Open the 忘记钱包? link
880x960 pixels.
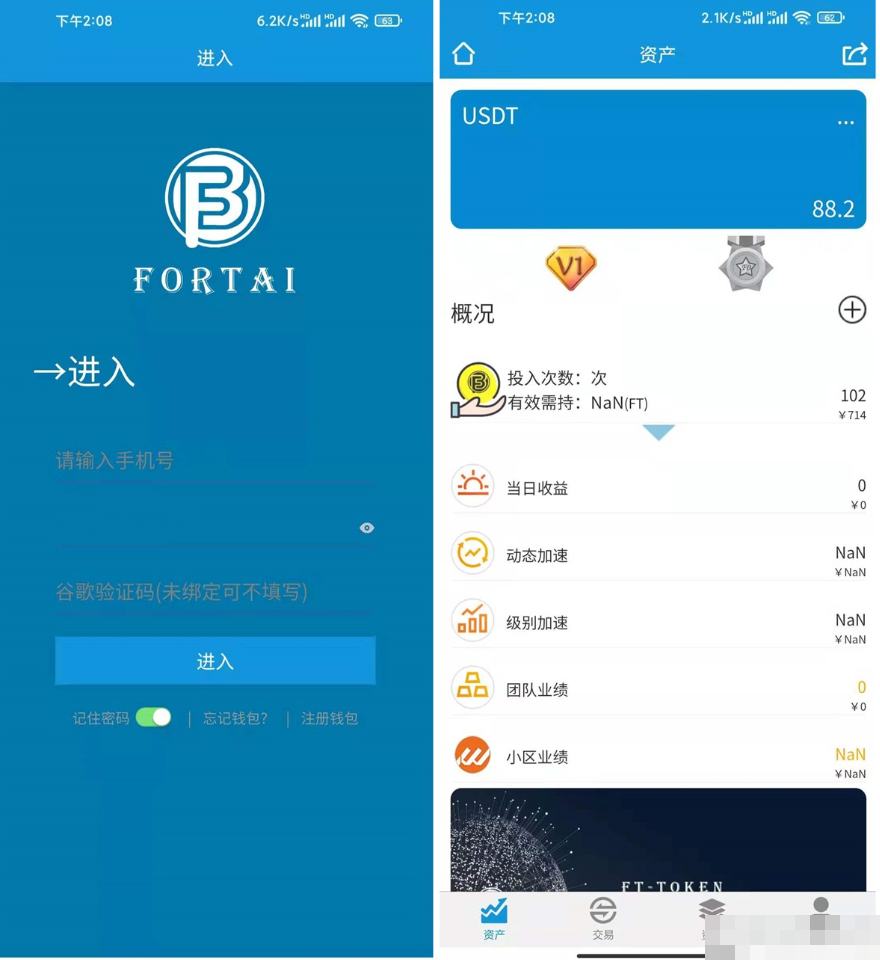(x=236, y=718)
